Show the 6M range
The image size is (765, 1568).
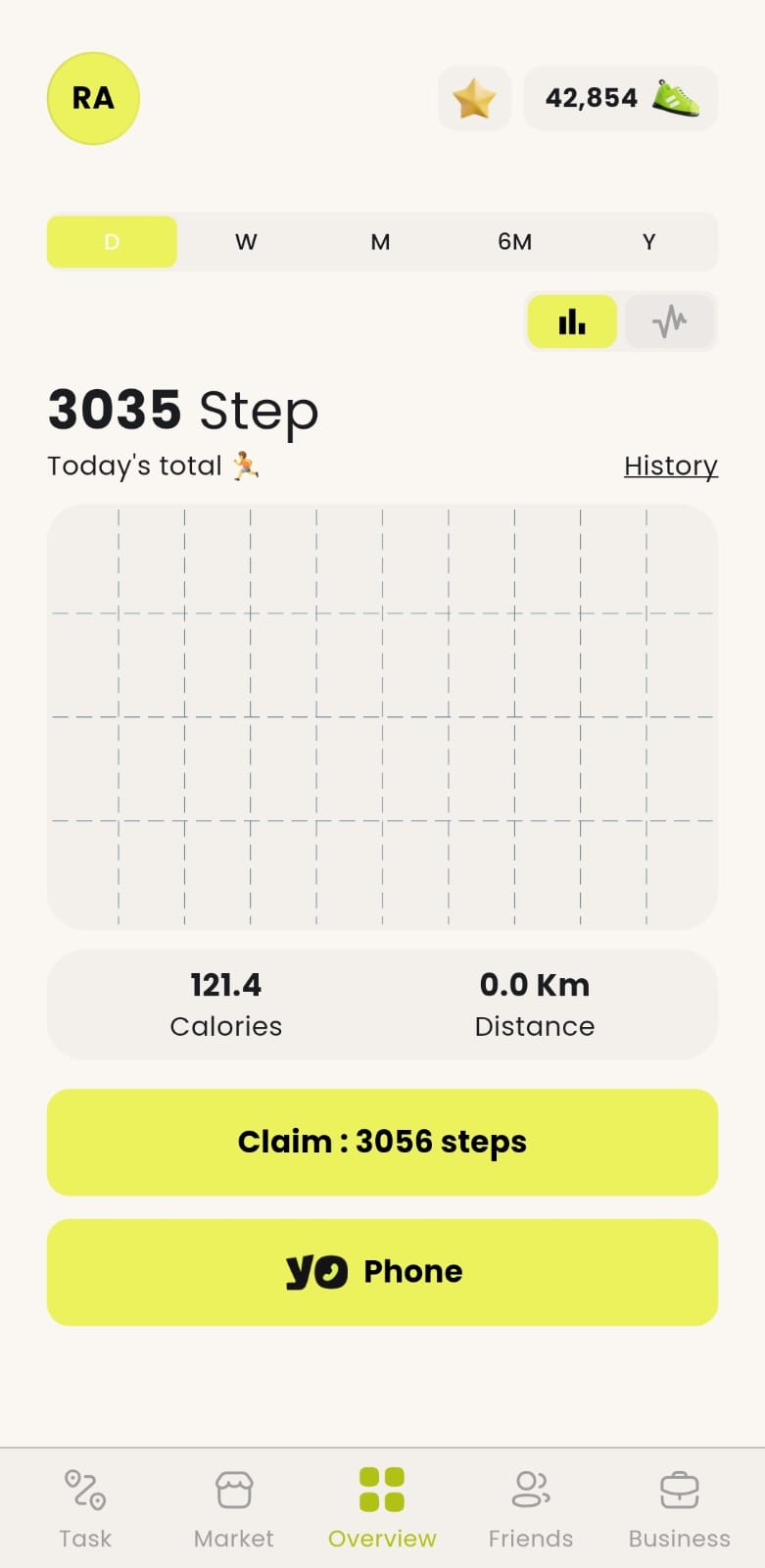coord(514,242)
